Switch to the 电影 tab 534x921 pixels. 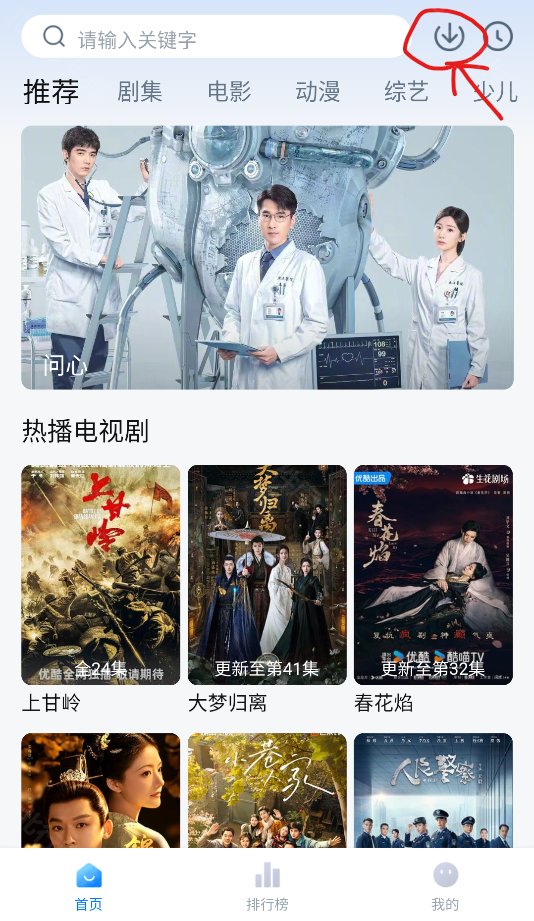229,92
